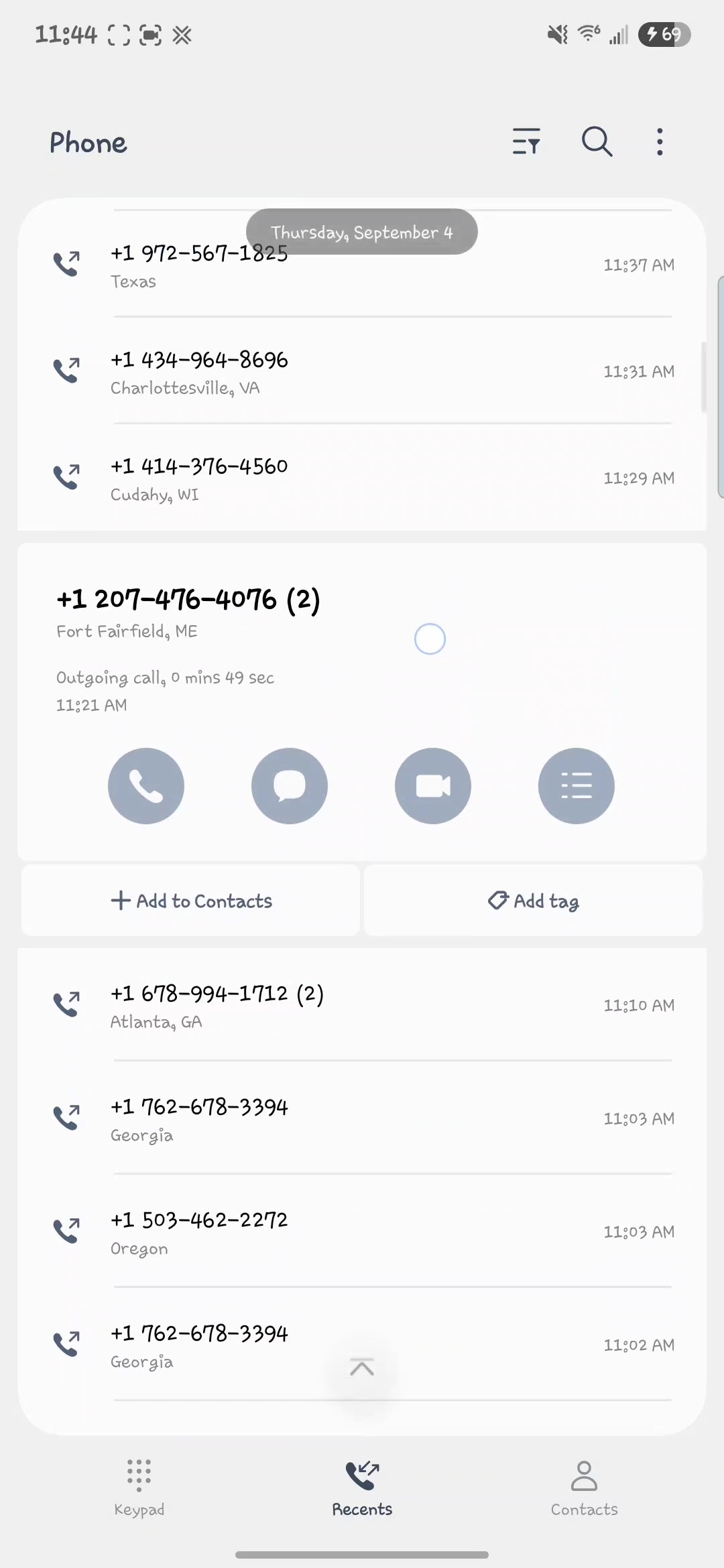The image size is (724, 1568).
Task: Open the Recents tab
Action: (x=362, y=1488)
